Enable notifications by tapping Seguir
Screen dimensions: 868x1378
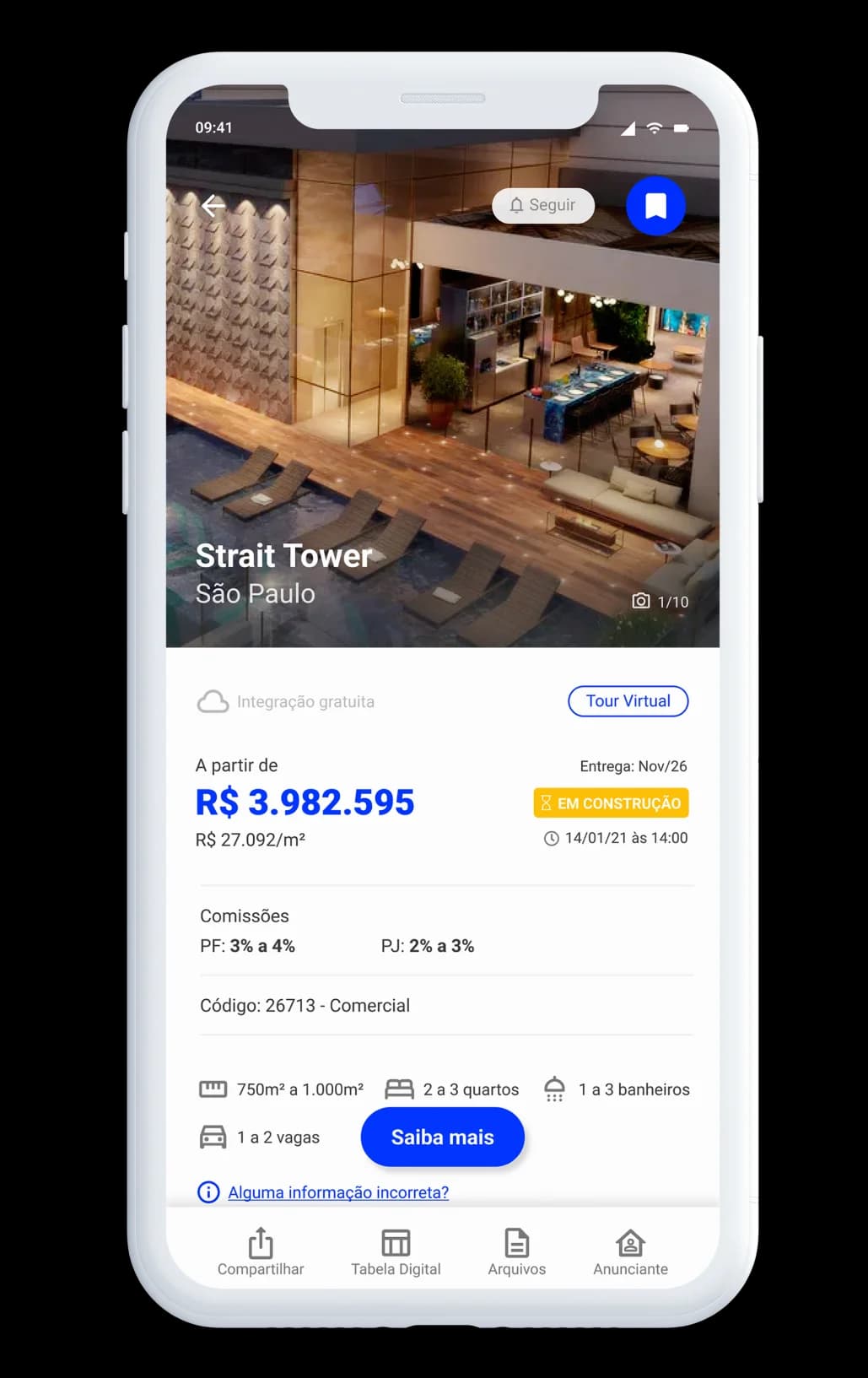(x=542, y=205)
